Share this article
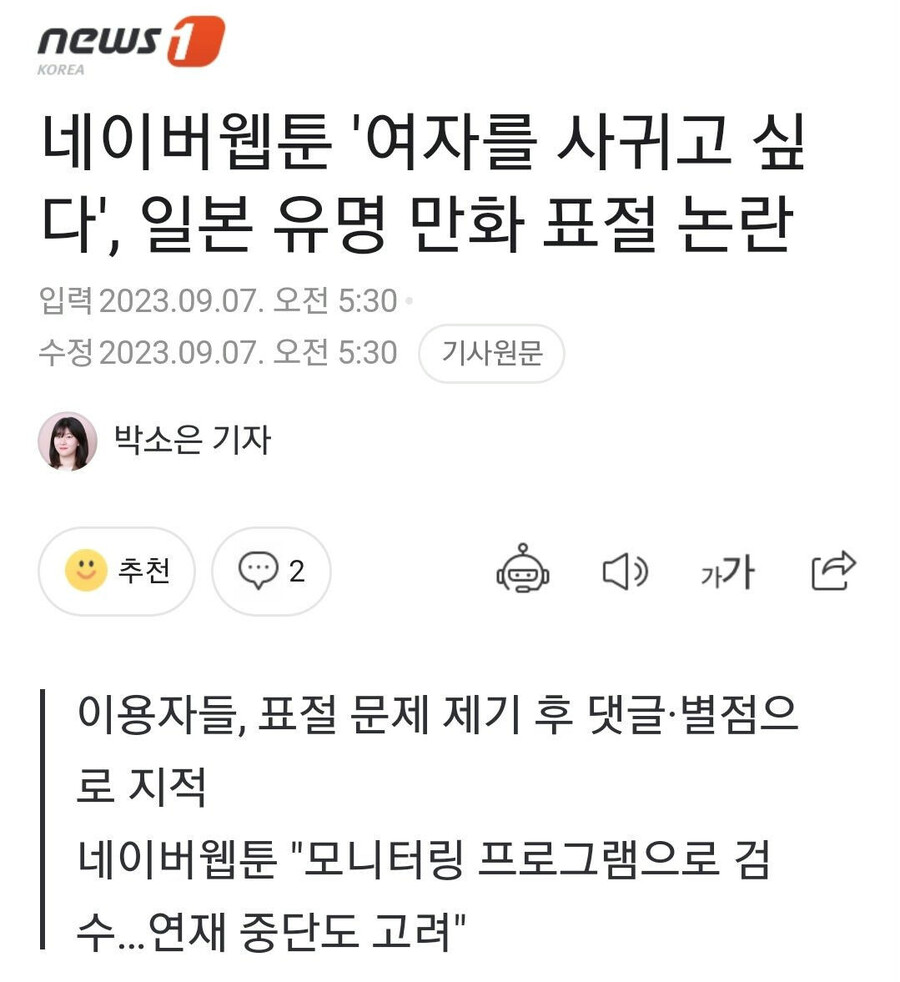This screenshot has height=982, width=900. pyautogui.click(x=833, y=570)
